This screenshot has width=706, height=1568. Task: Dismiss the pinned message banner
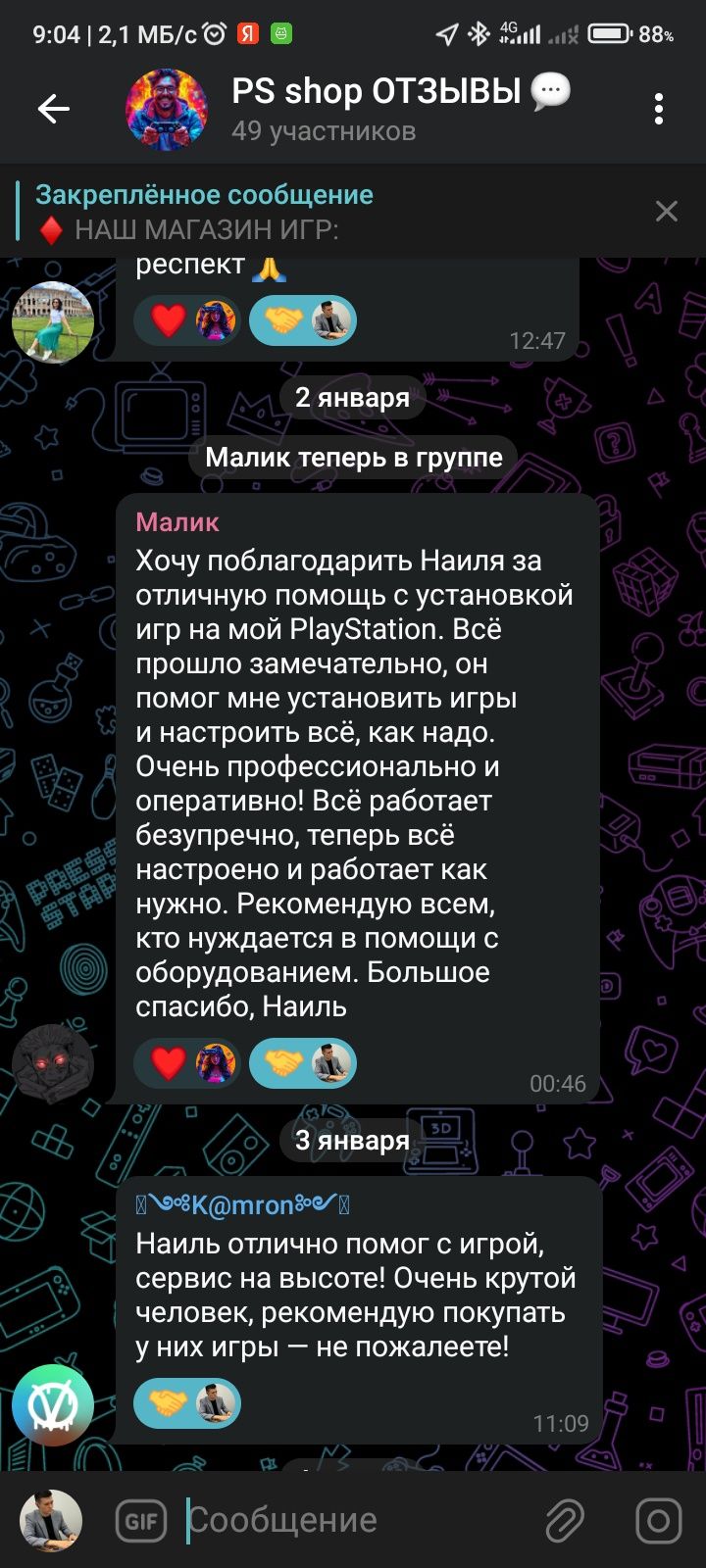(x=667, y=211)
